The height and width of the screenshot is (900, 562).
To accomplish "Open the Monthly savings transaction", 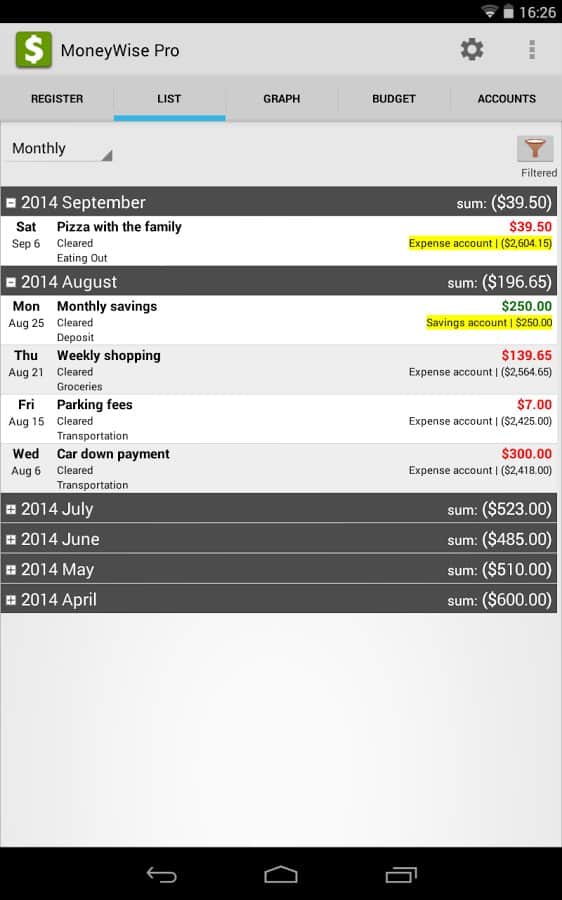I will pyautogui.click(x=279, y=320).
